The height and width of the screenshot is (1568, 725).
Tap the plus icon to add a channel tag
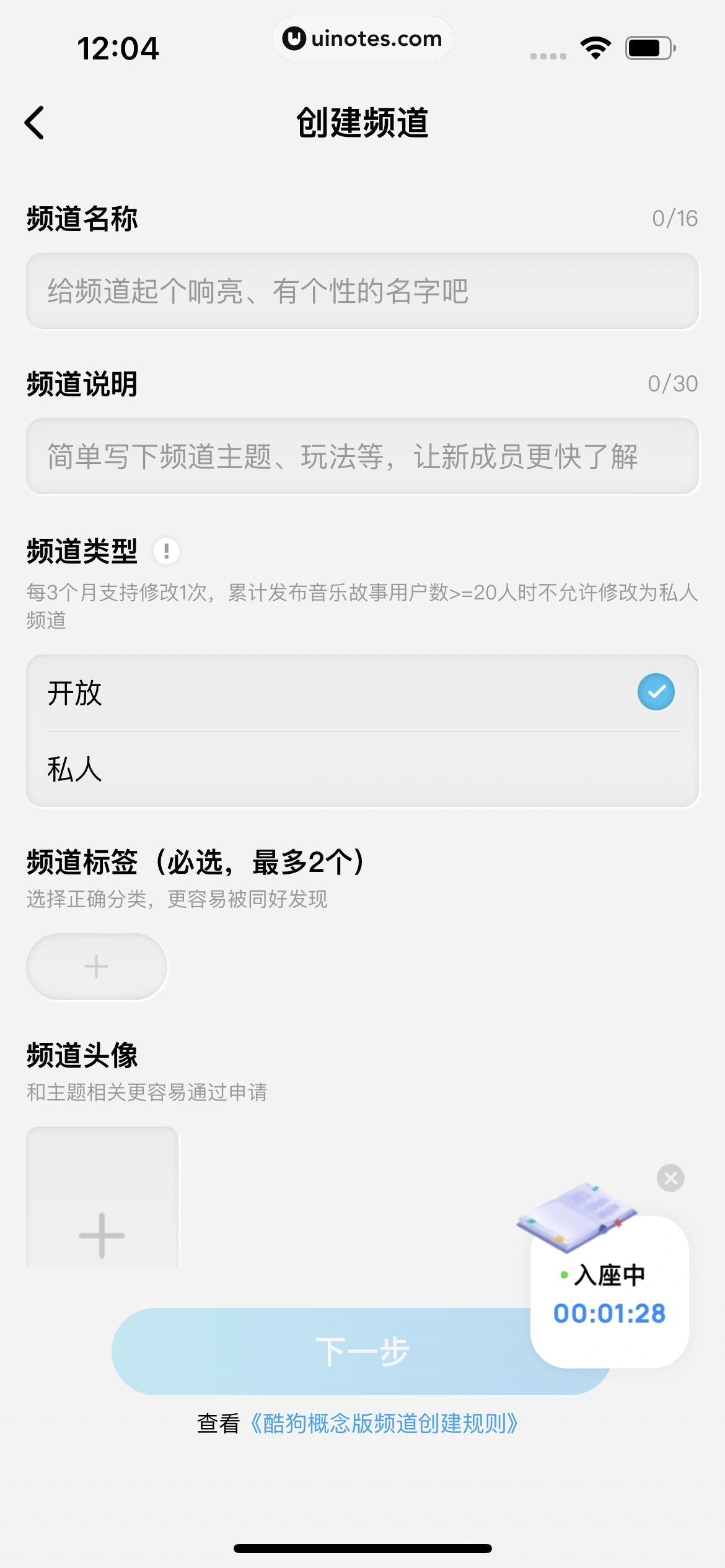(96, 967)
